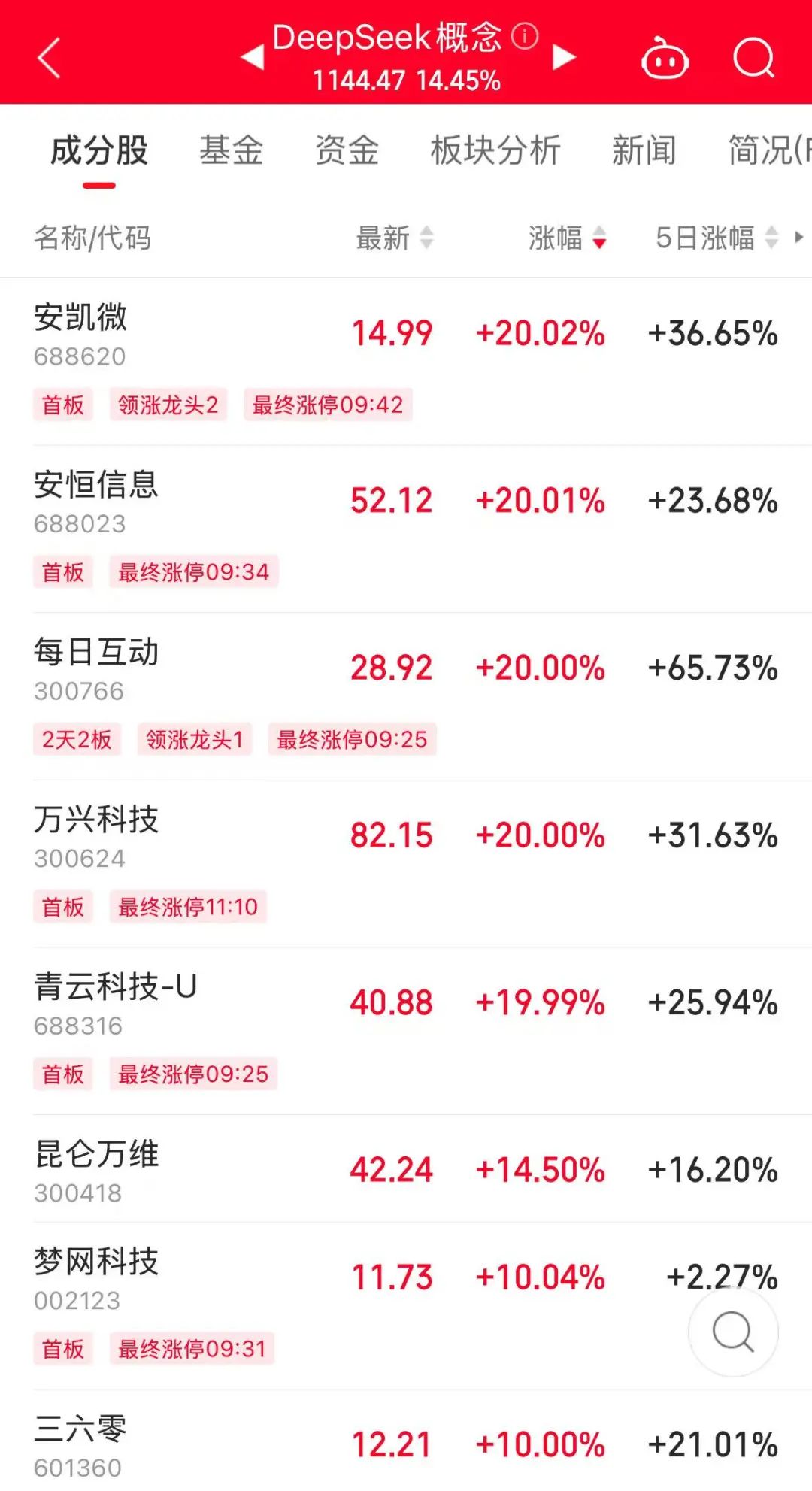The width and height of the screenshot is (812, 1491).
Task: Go back using the top-left back arrow
Action: point(48,57)
